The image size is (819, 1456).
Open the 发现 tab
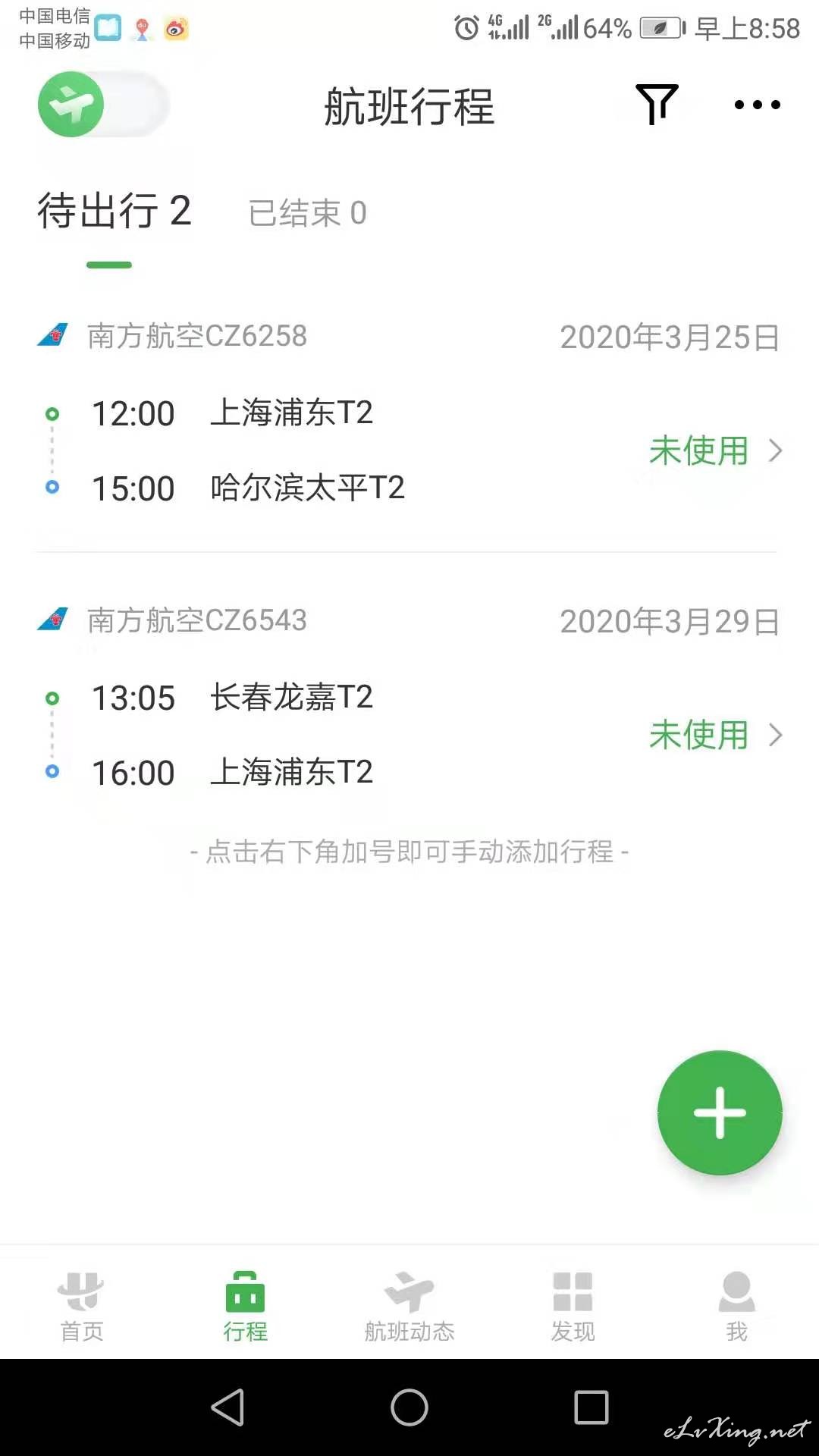point(573,1306)
